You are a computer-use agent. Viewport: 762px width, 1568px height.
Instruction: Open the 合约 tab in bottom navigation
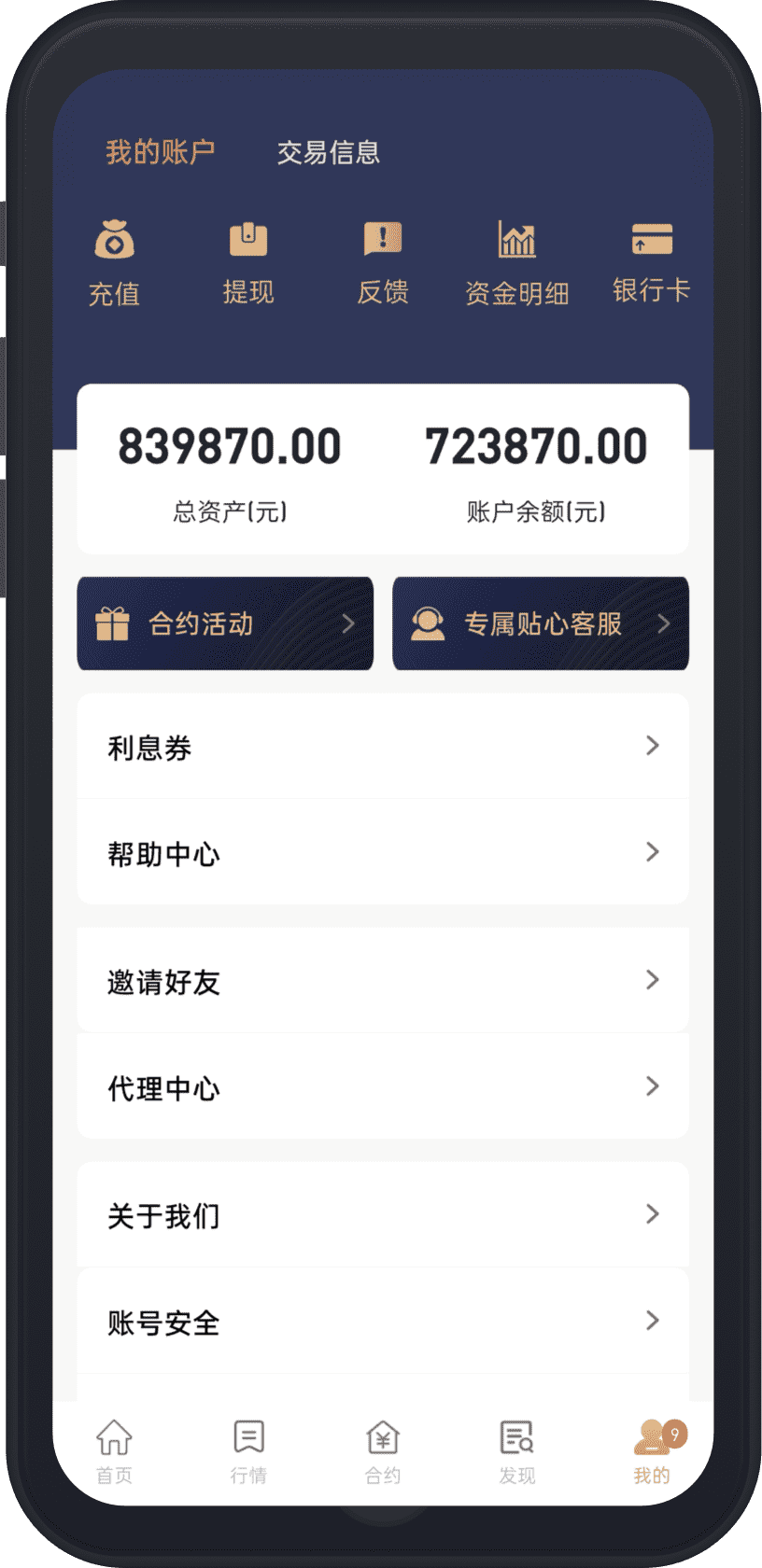click(383, 1450)
